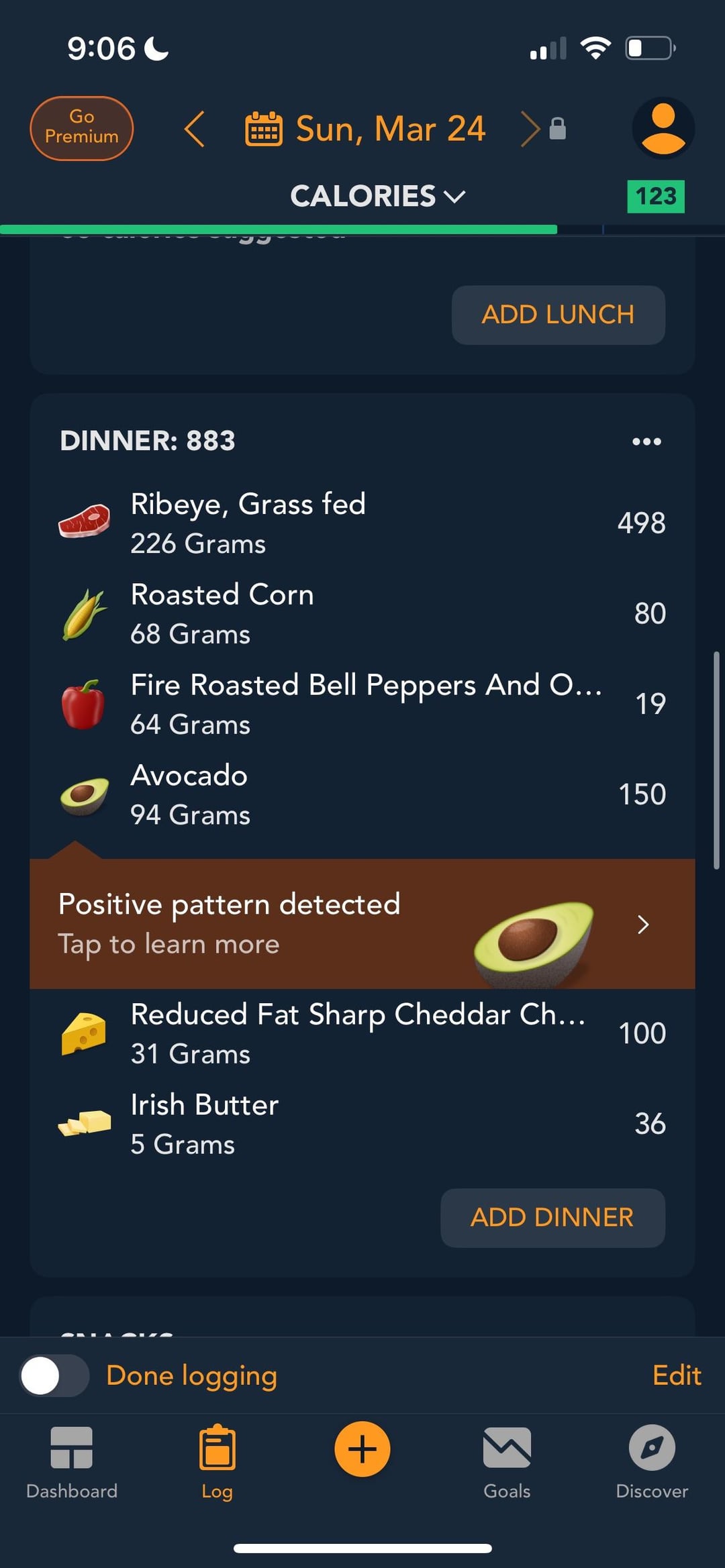725x1568 pixels.
Task: Open the Ribeye, Grass fed entry
Action: (x=362, y=523)
